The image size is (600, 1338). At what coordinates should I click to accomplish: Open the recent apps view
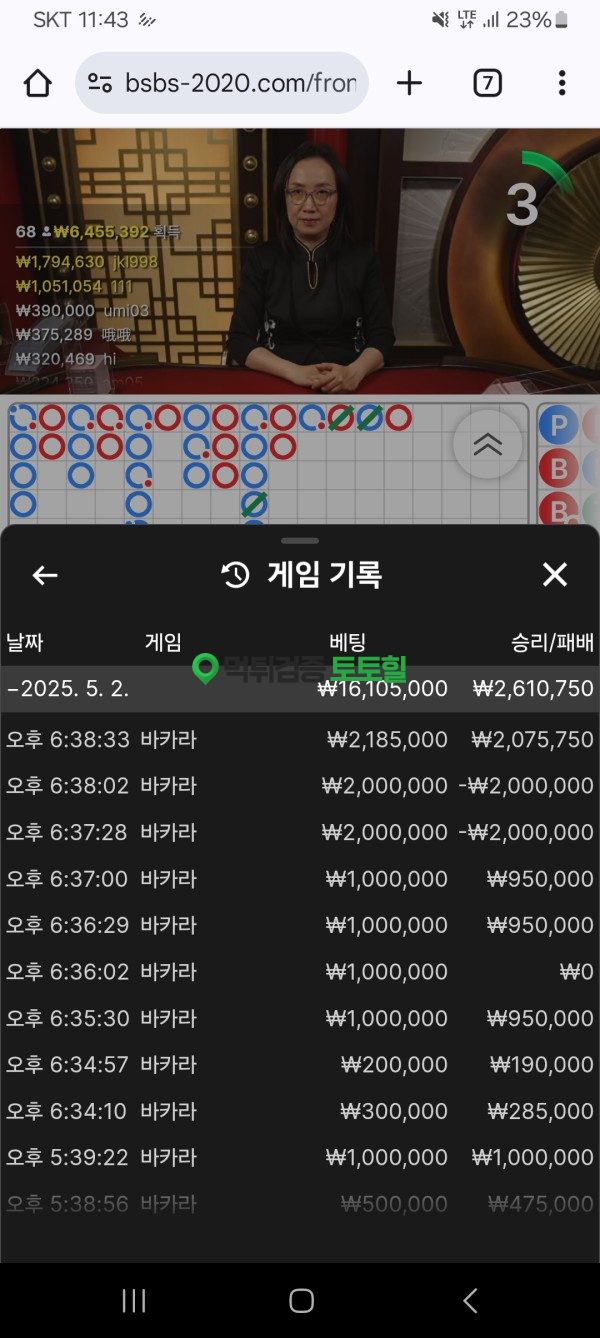tap(133, 1300)
